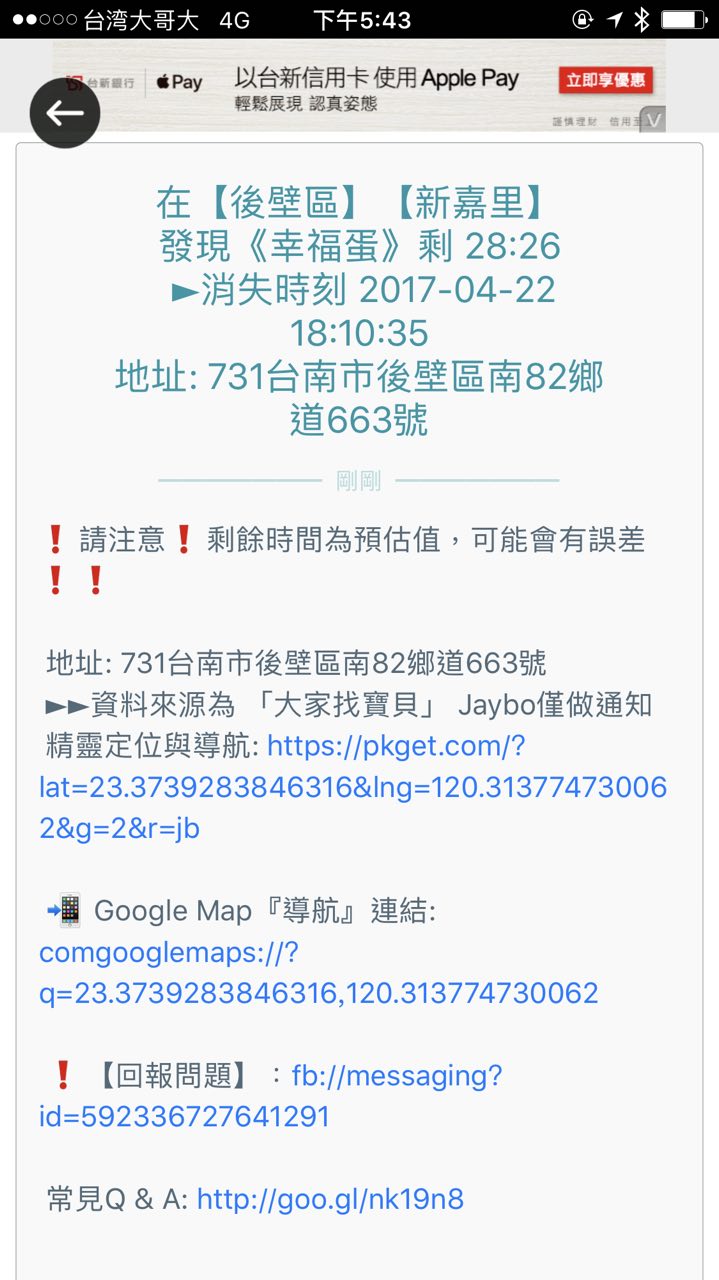Tap the 立即享優惠 ad button
Image resolution: width=719 pixels, height=1280 pixels.
(606, 80)
